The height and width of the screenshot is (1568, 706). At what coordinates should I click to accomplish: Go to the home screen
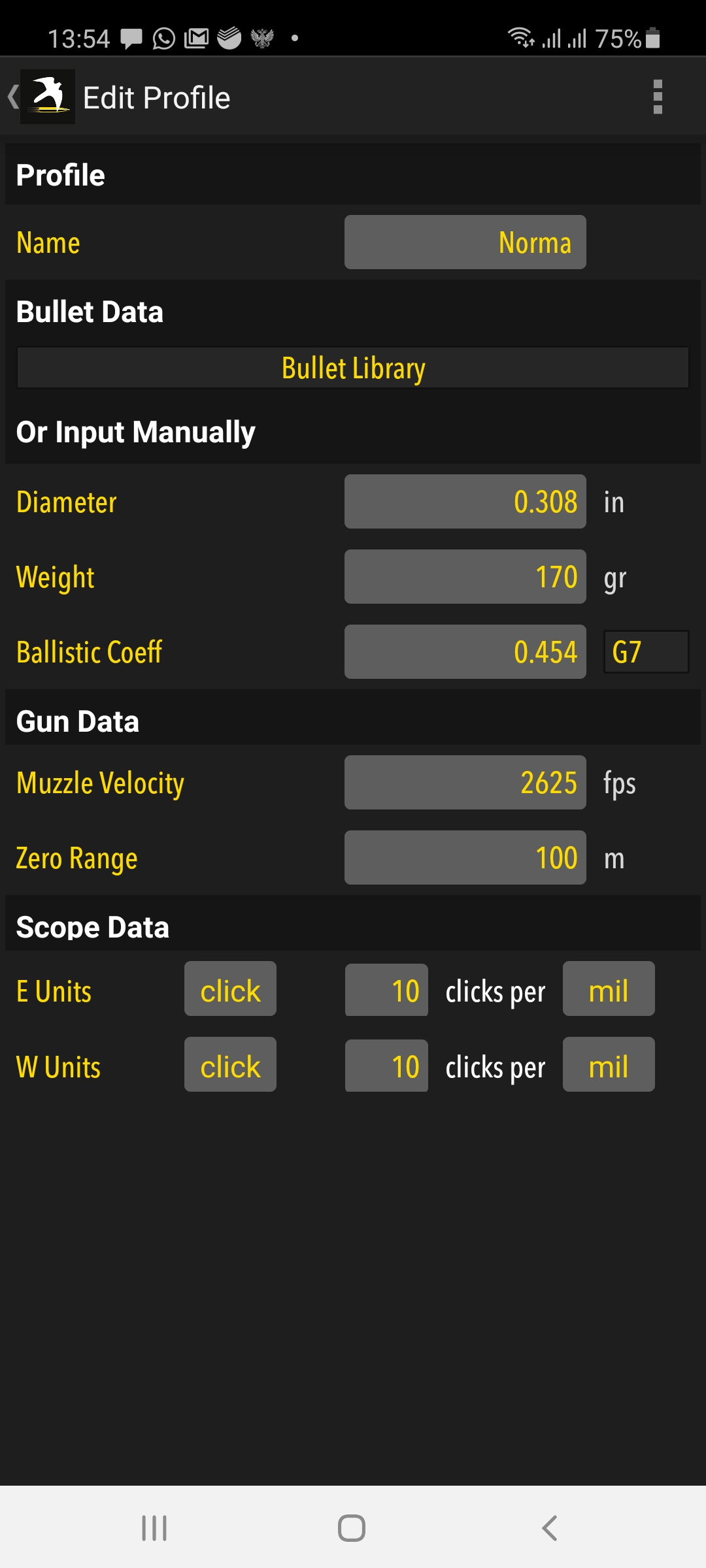click(352, 1528)
